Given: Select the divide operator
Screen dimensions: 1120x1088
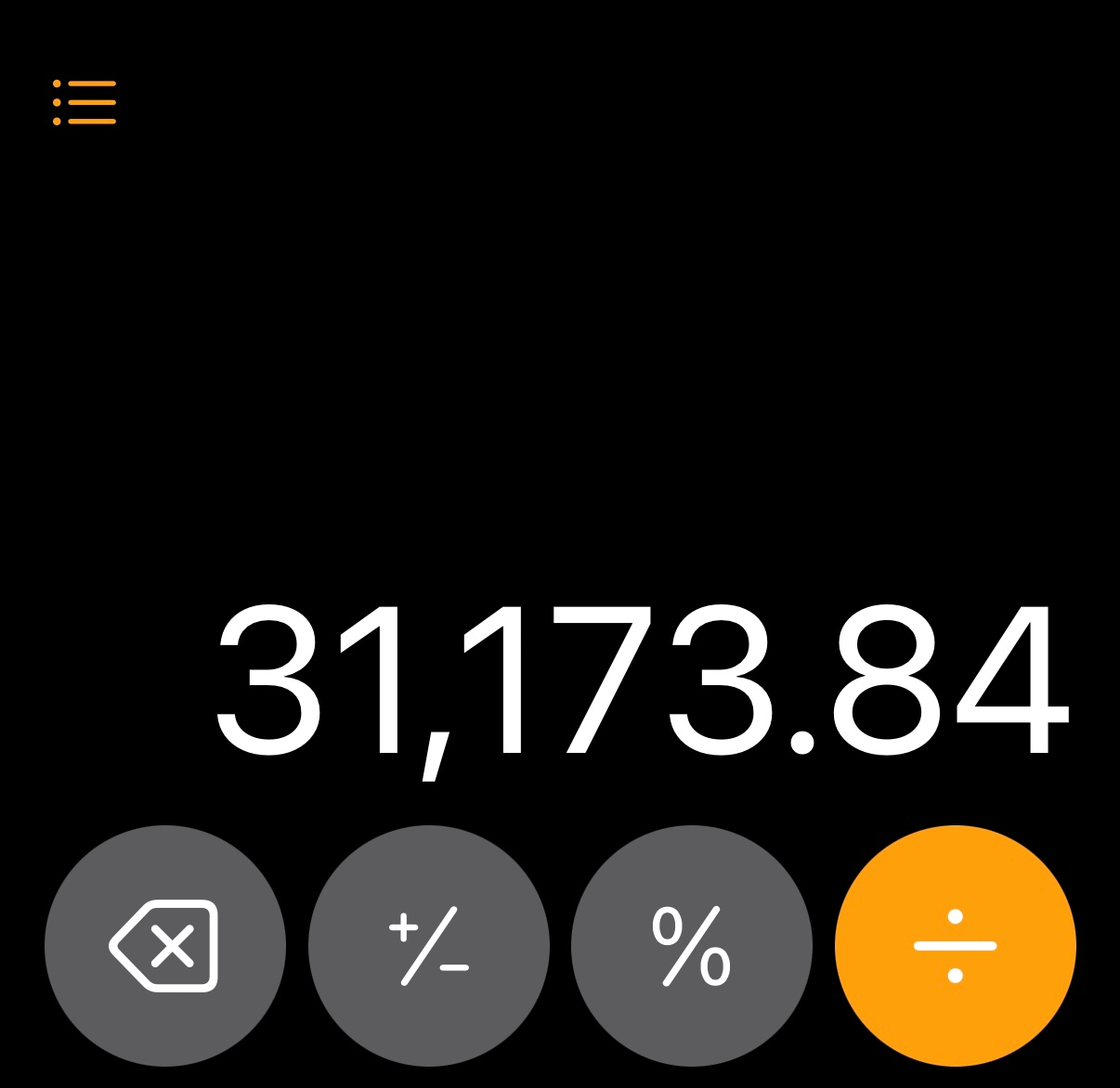Looking at the screenshot, I should coord(955,946).
